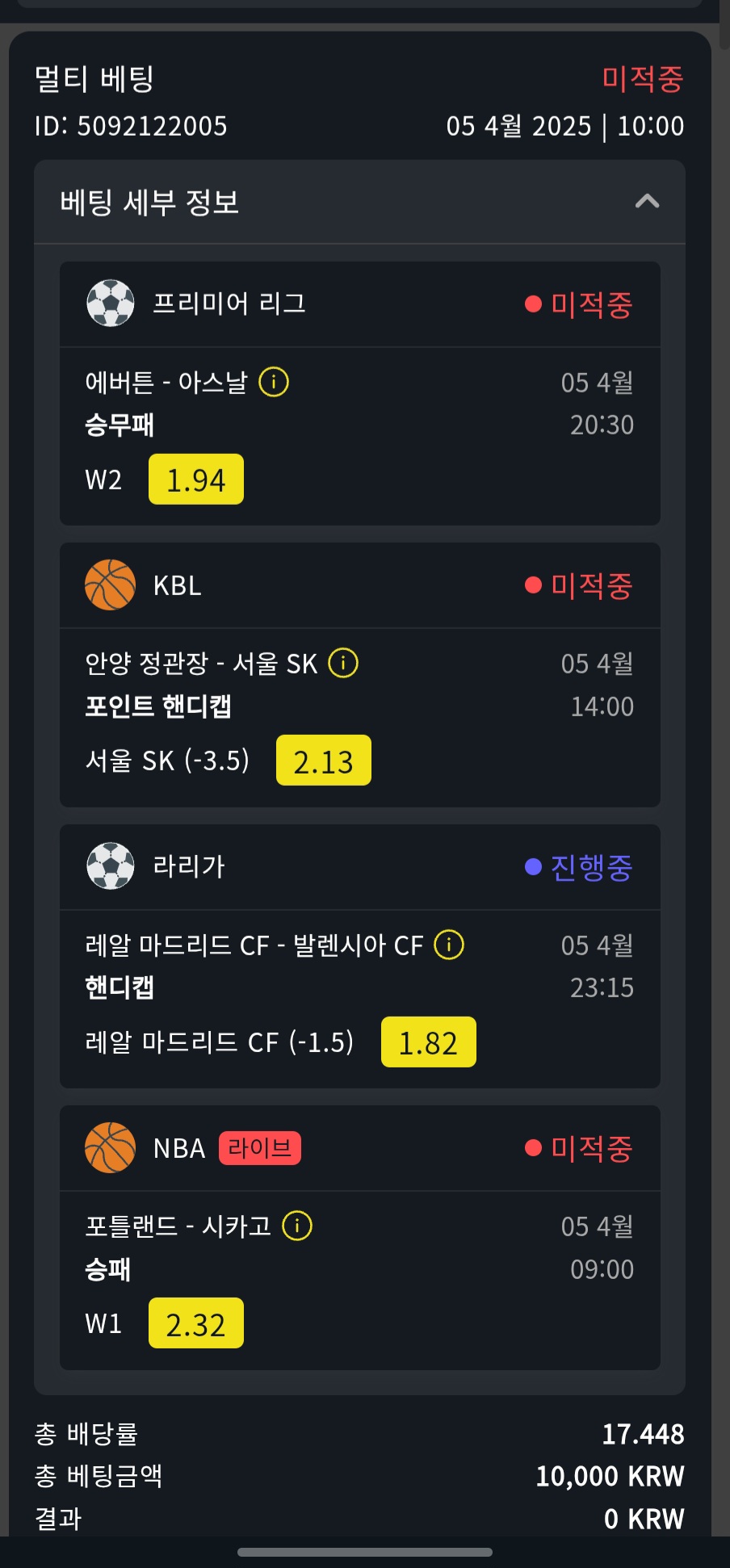Open info icon for 포틀랜드 - 시카고
Screen dimensions: 730x1568
click(297, 1226)
